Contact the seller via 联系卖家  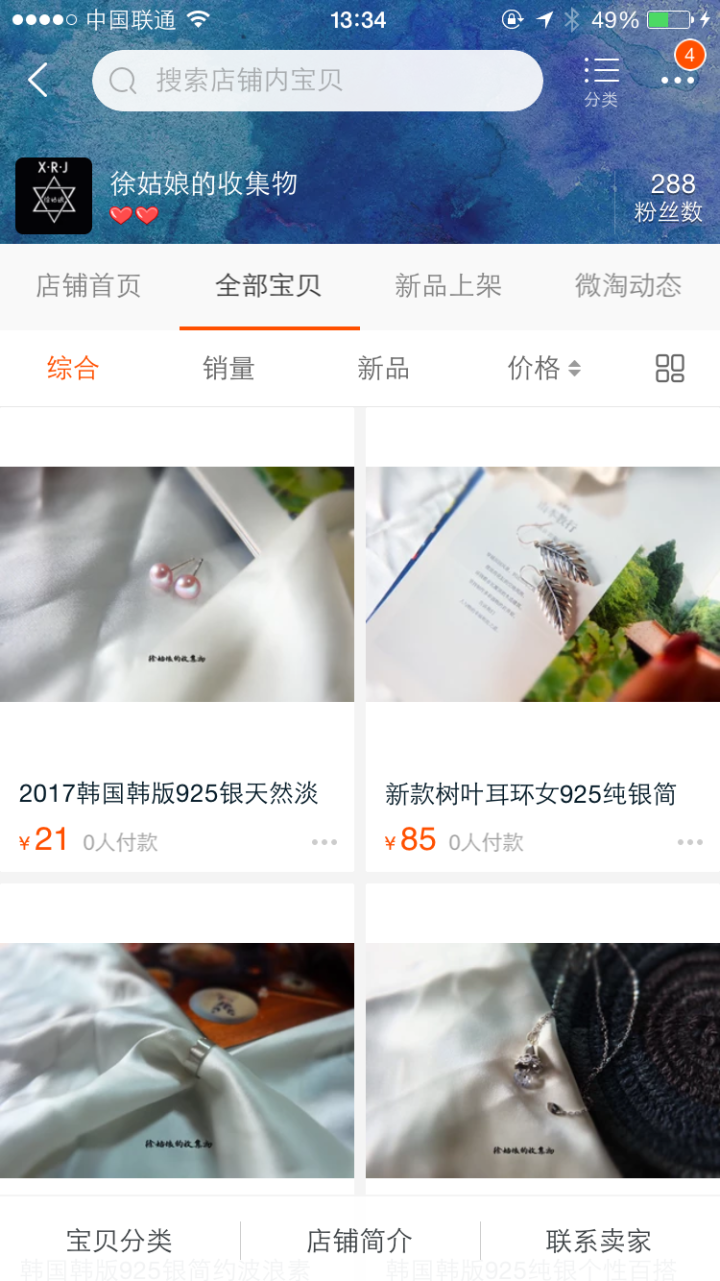pyautogui.click(x=599, y=1241)
